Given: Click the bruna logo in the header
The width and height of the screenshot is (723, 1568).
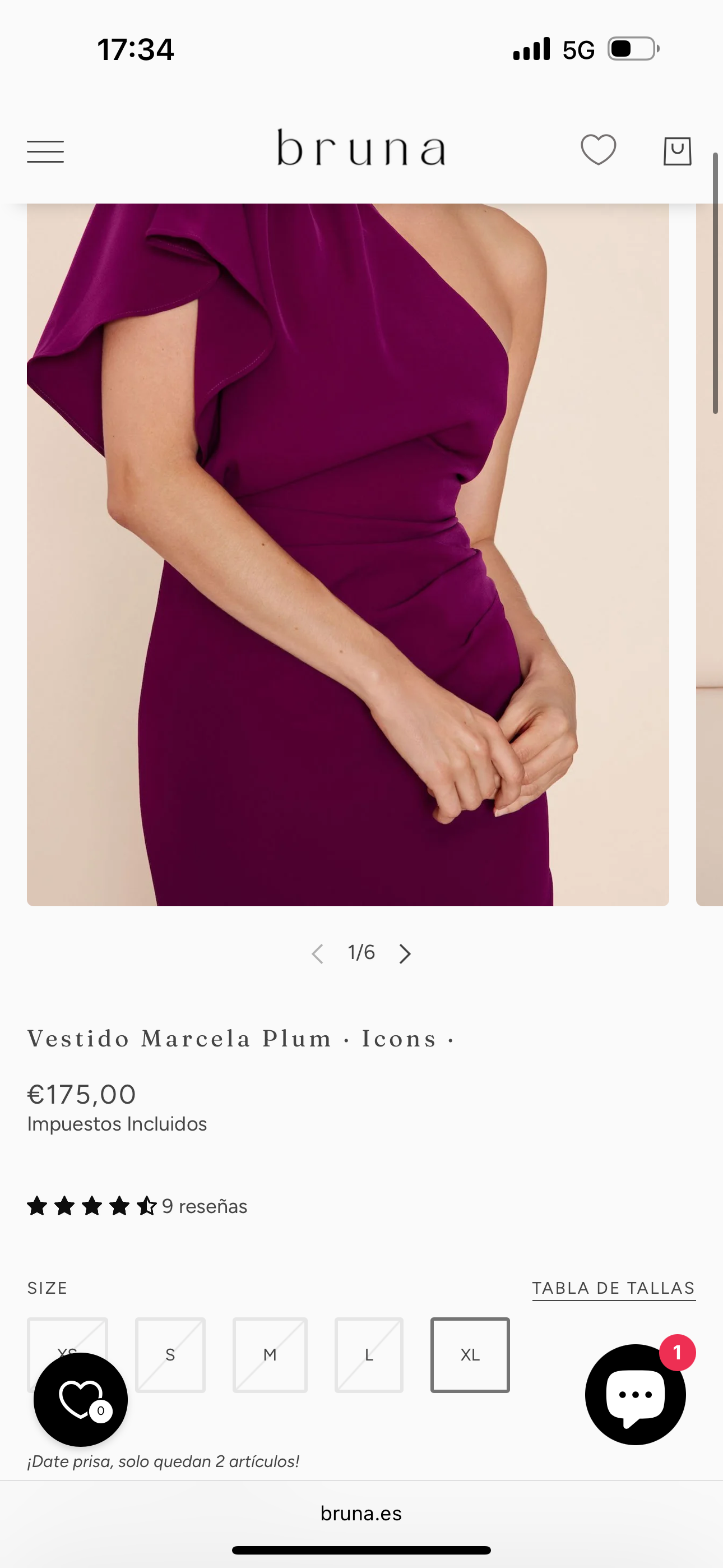Looking at the screenshot, I should coord(361,150).
